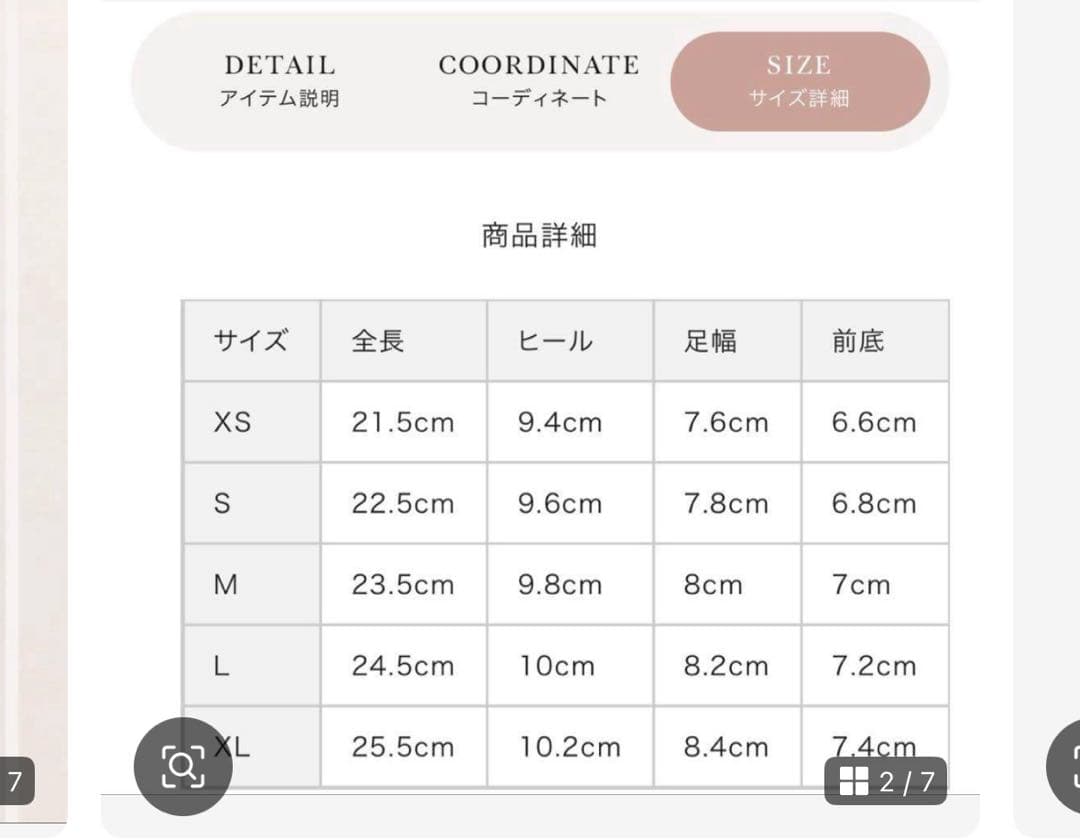Tap the image search lens icon
The image size is (1080, 840).
183,766
